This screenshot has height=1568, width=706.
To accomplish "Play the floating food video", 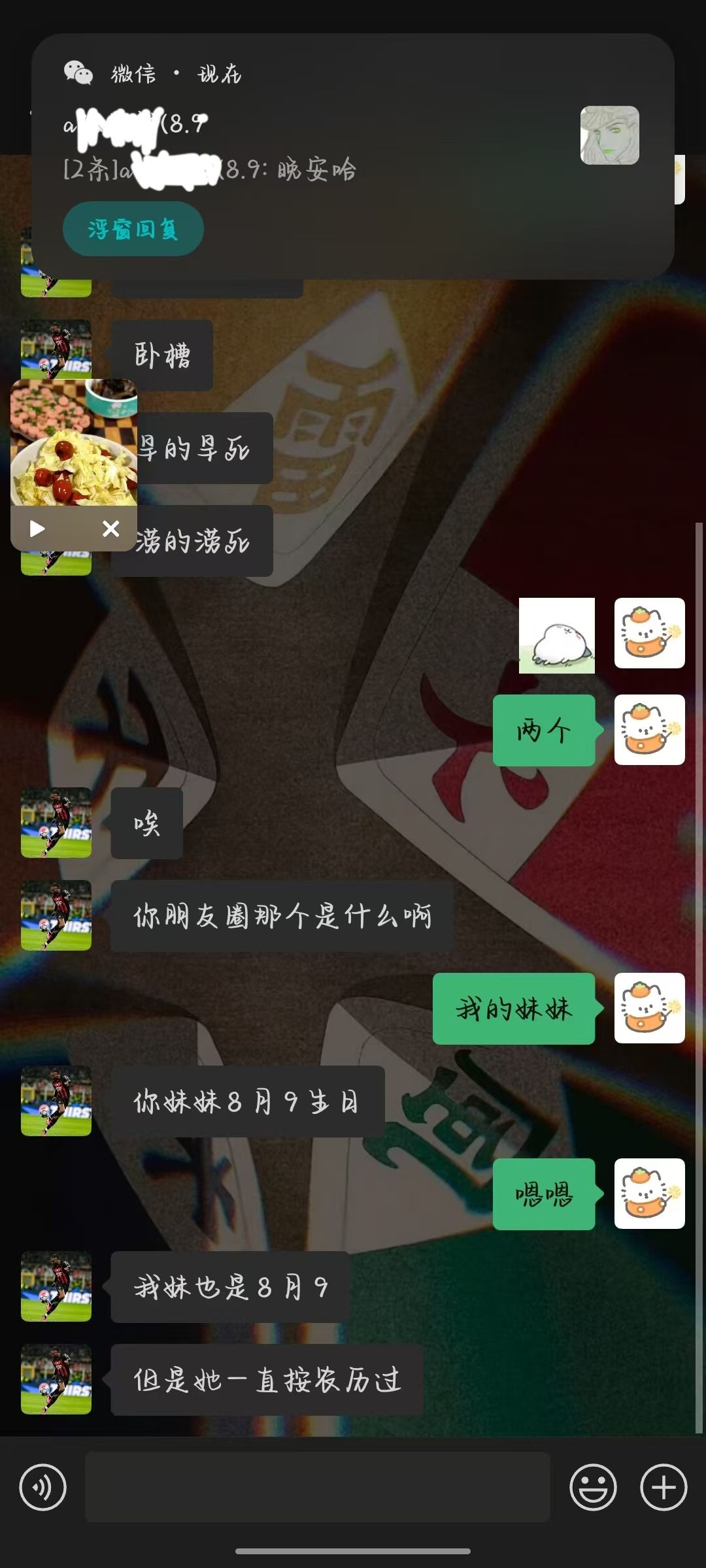I will pos(37,529).
